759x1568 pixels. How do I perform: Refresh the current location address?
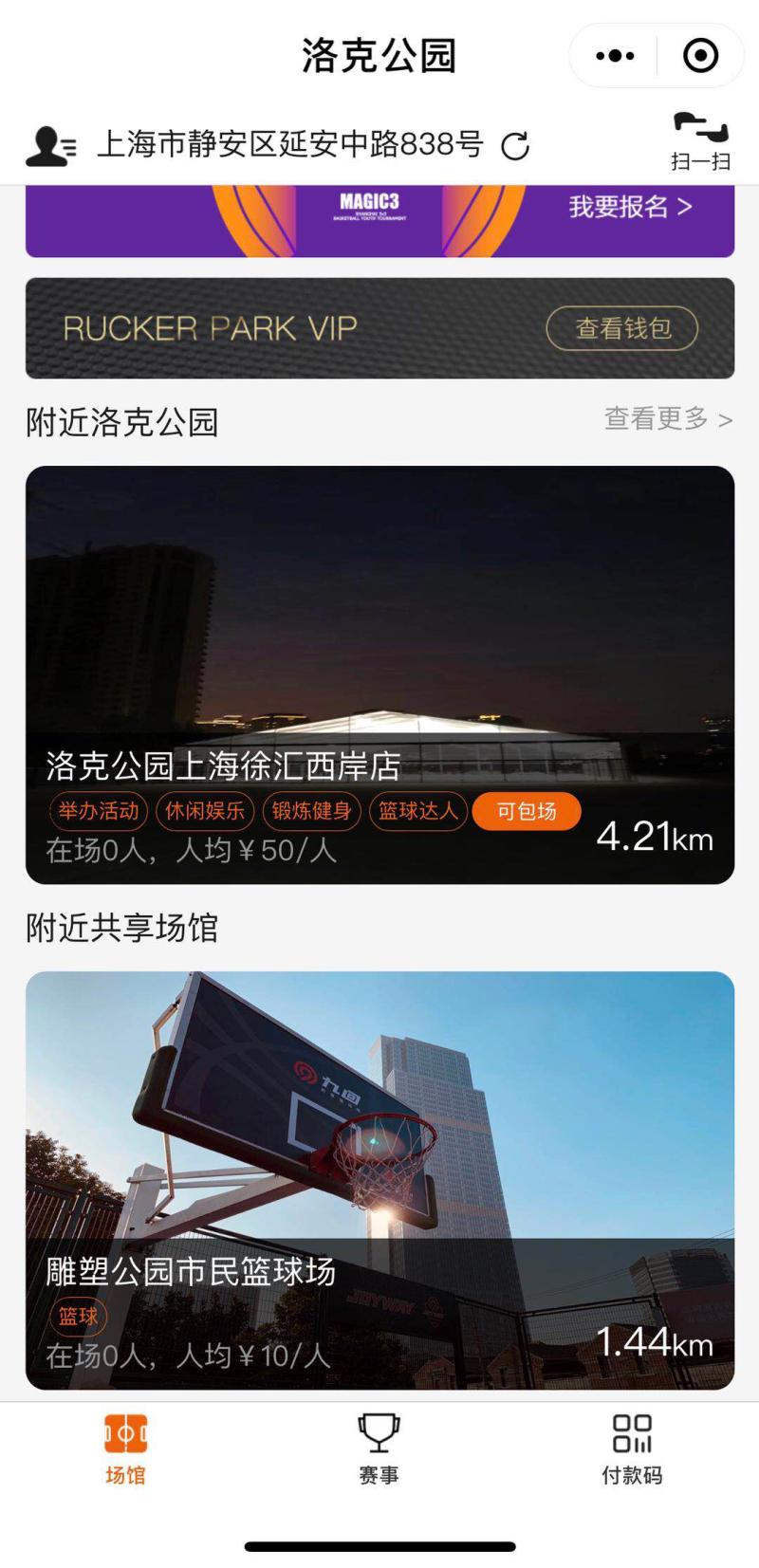tap(515, 146)
